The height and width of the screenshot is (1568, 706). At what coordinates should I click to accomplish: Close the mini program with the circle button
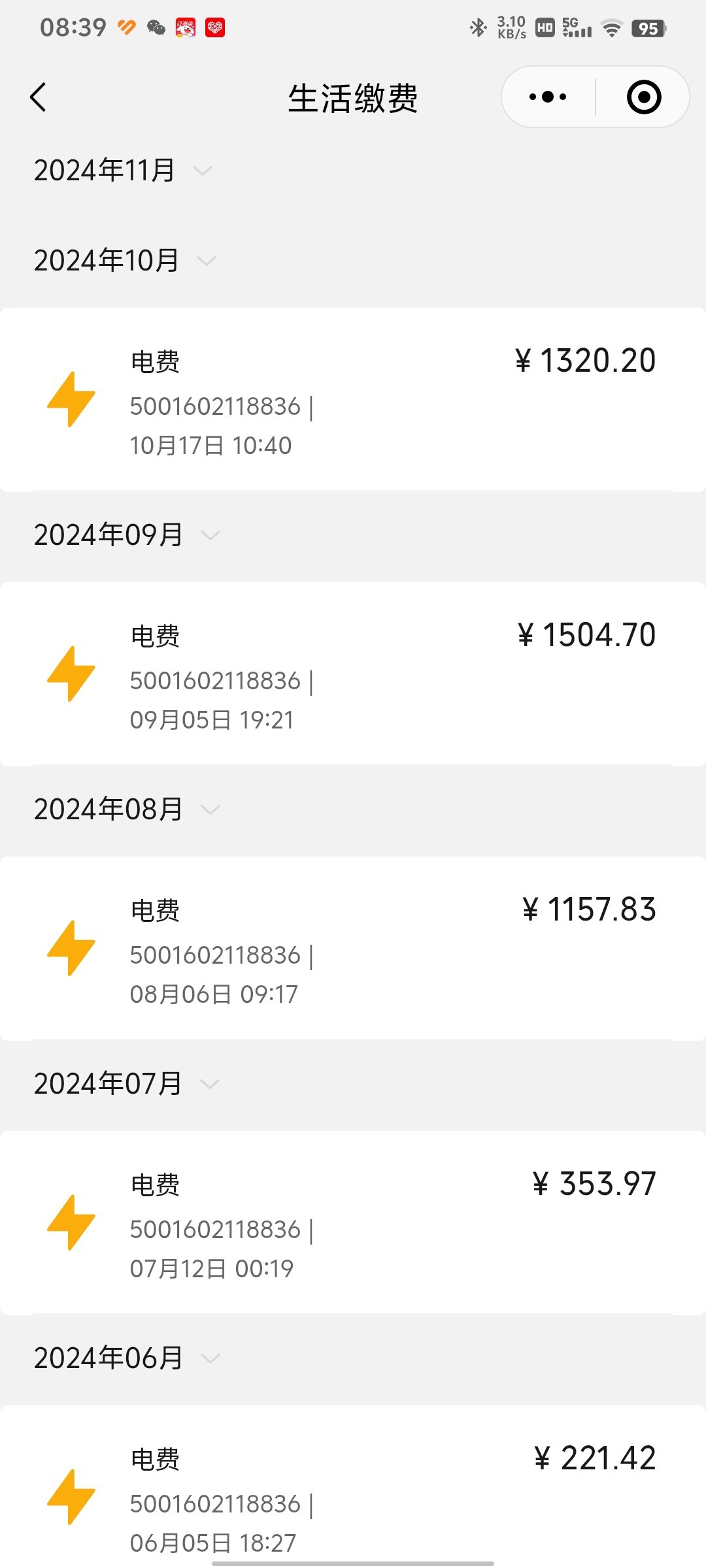click(643, 97)
